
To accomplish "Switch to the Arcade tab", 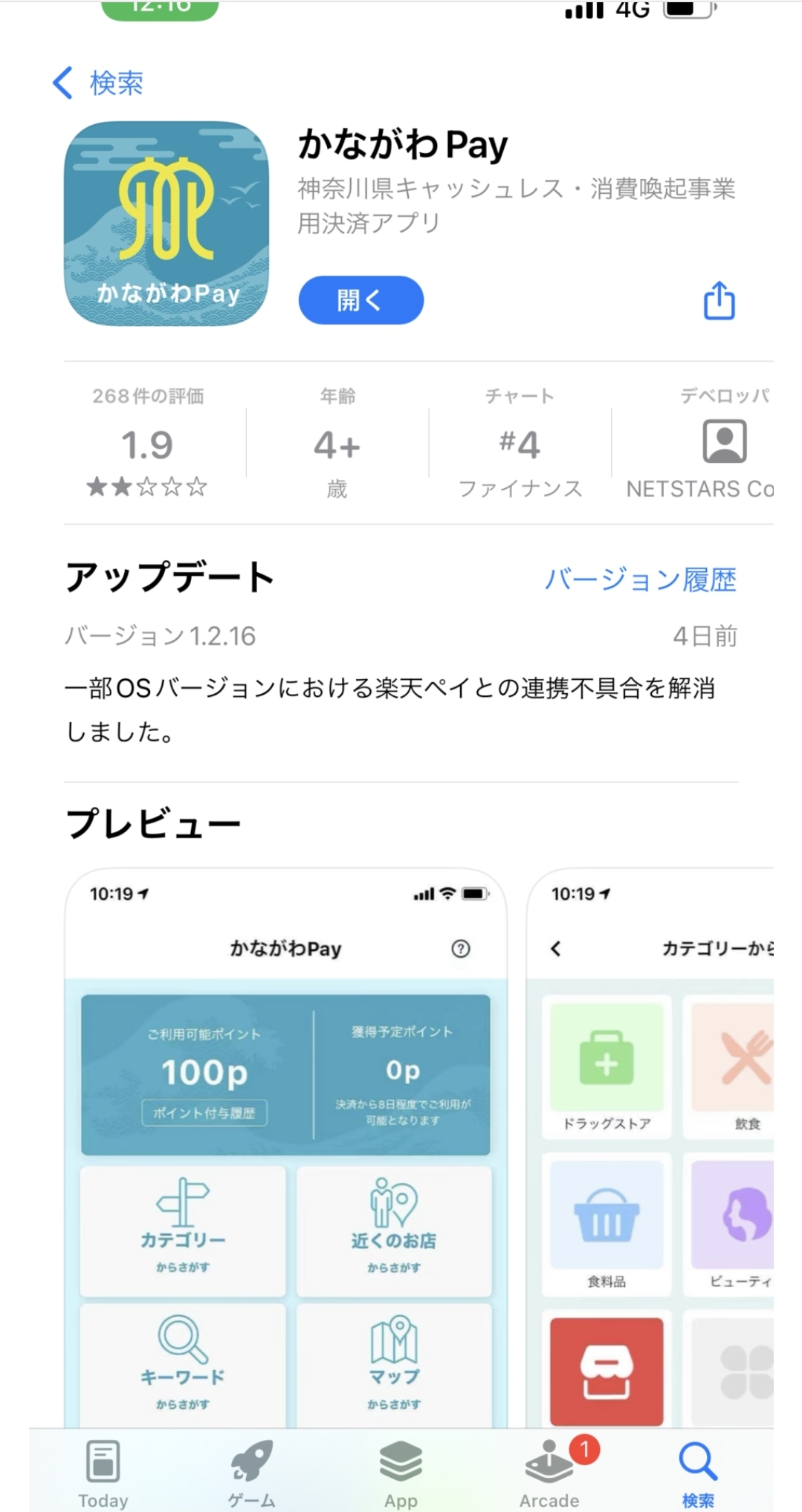I will tap(550, 1472).
